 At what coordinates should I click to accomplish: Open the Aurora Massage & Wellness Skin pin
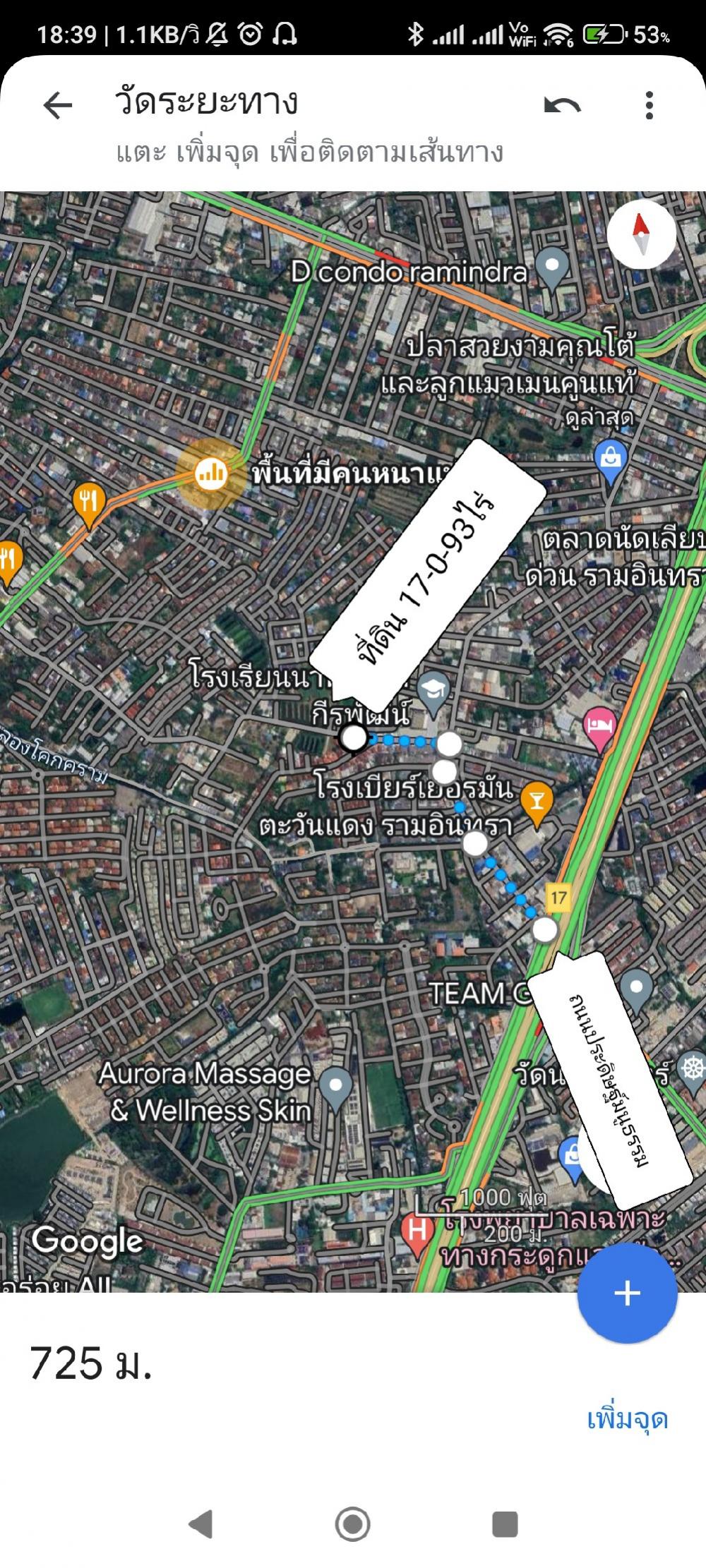point(336,1087)
